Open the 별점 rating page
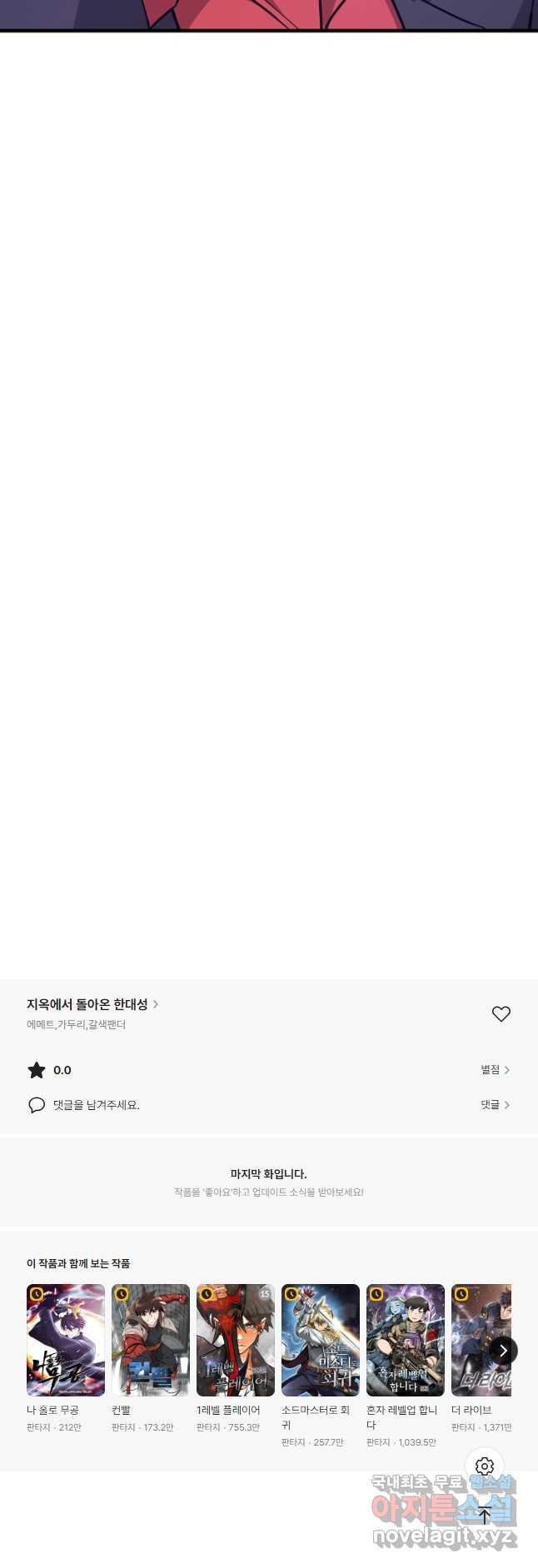This screenshot has height=1568, width=538. [x=495, y=1070]
